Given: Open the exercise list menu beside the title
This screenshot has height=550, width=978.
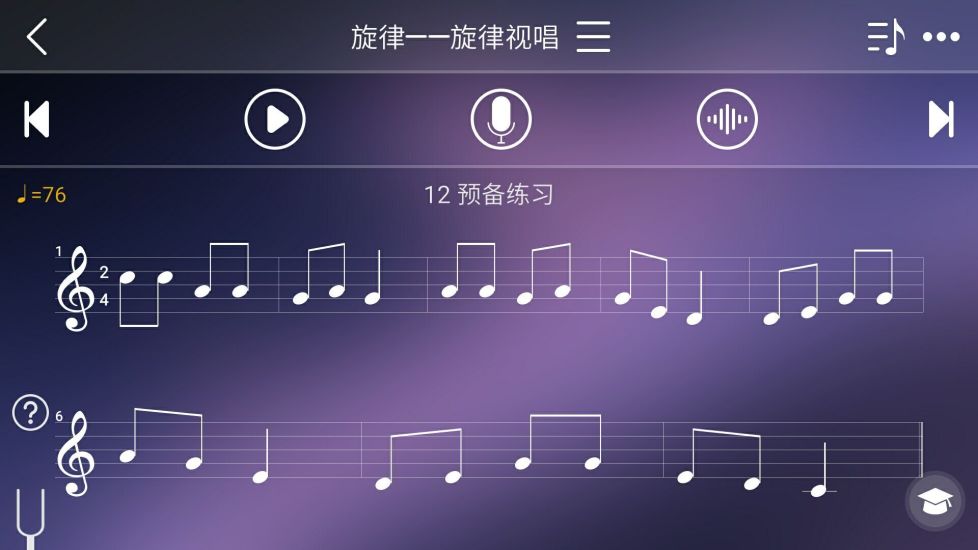Looking at the screenshot, I should click(593, 37).
